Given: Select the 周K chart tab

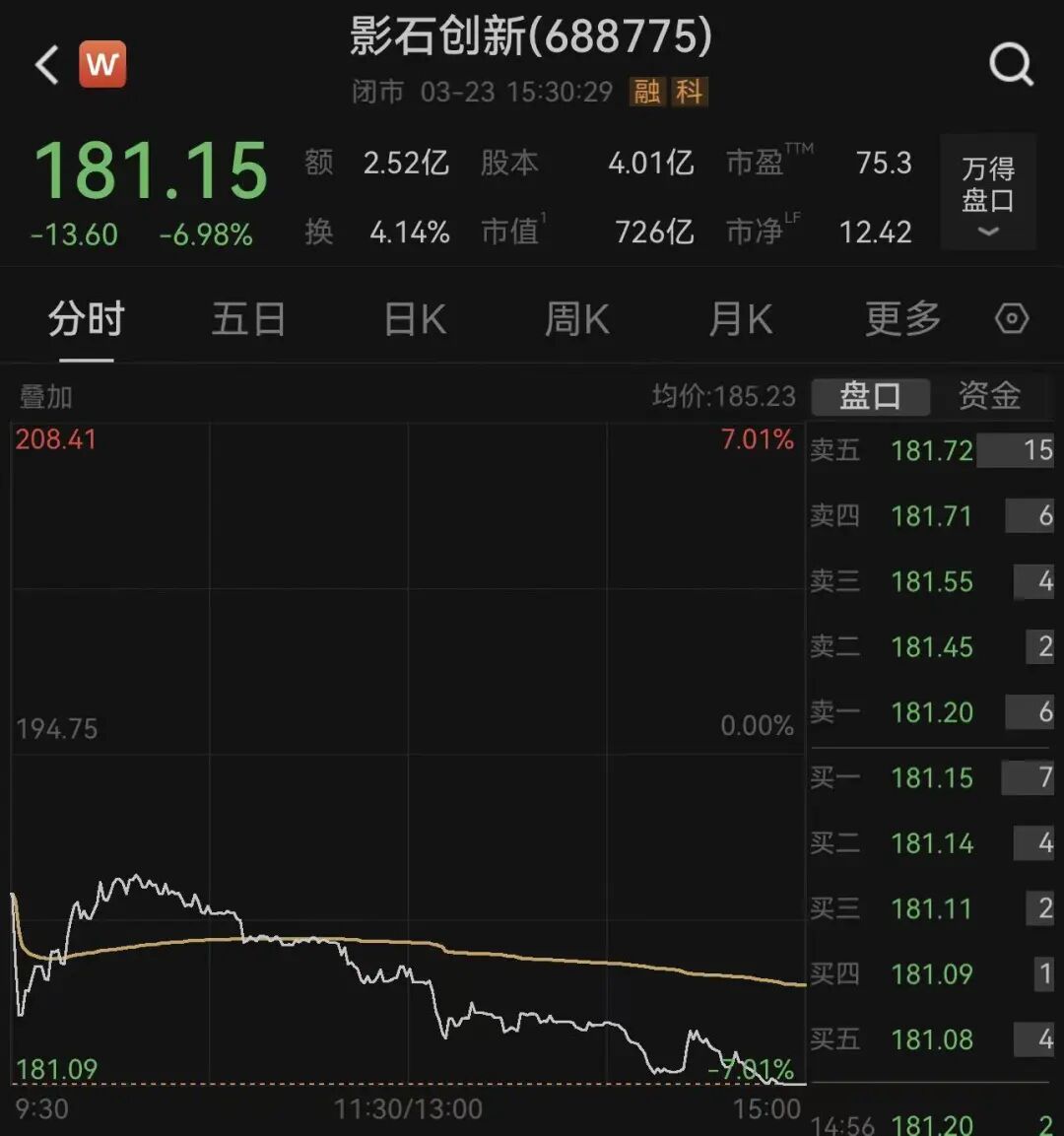Looking at the screenshot, I should click(x=577, y=319).
